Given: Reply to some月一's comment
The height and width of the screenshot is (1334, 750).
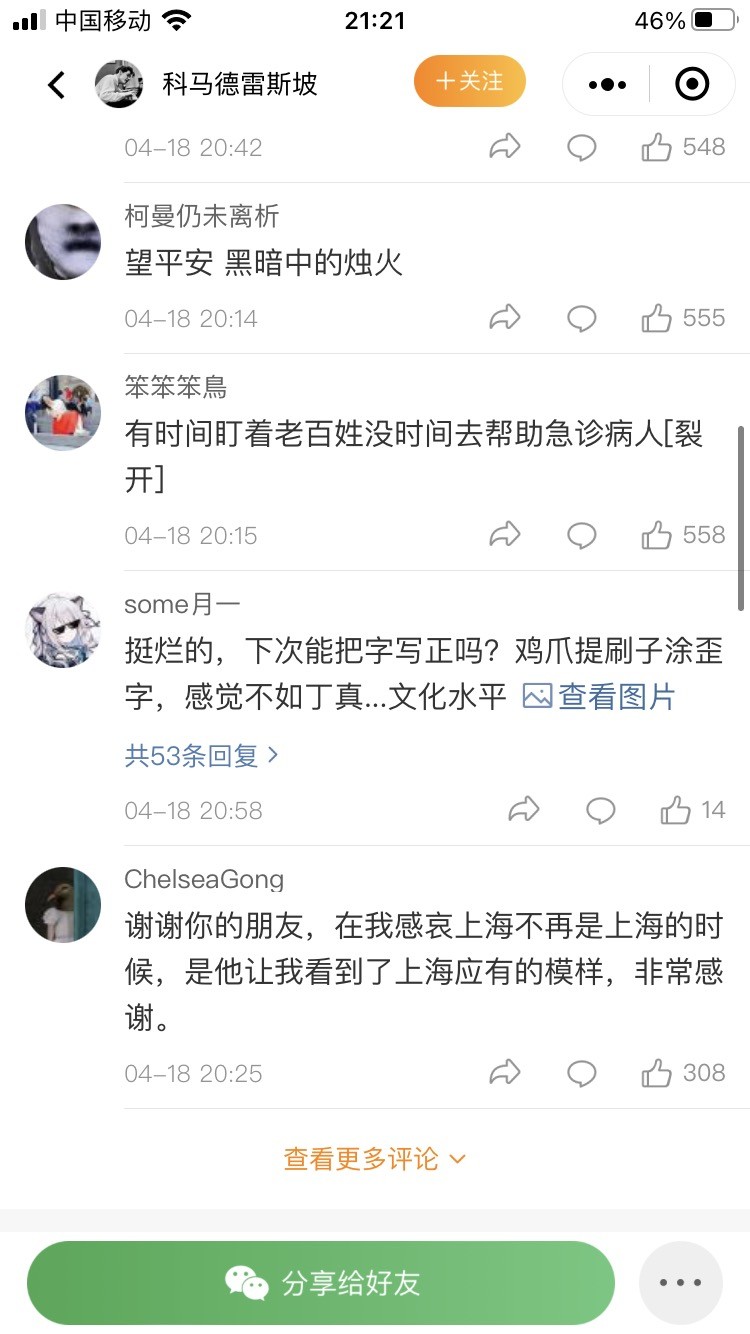Looking at the screenshot, I should pos(600,811).
